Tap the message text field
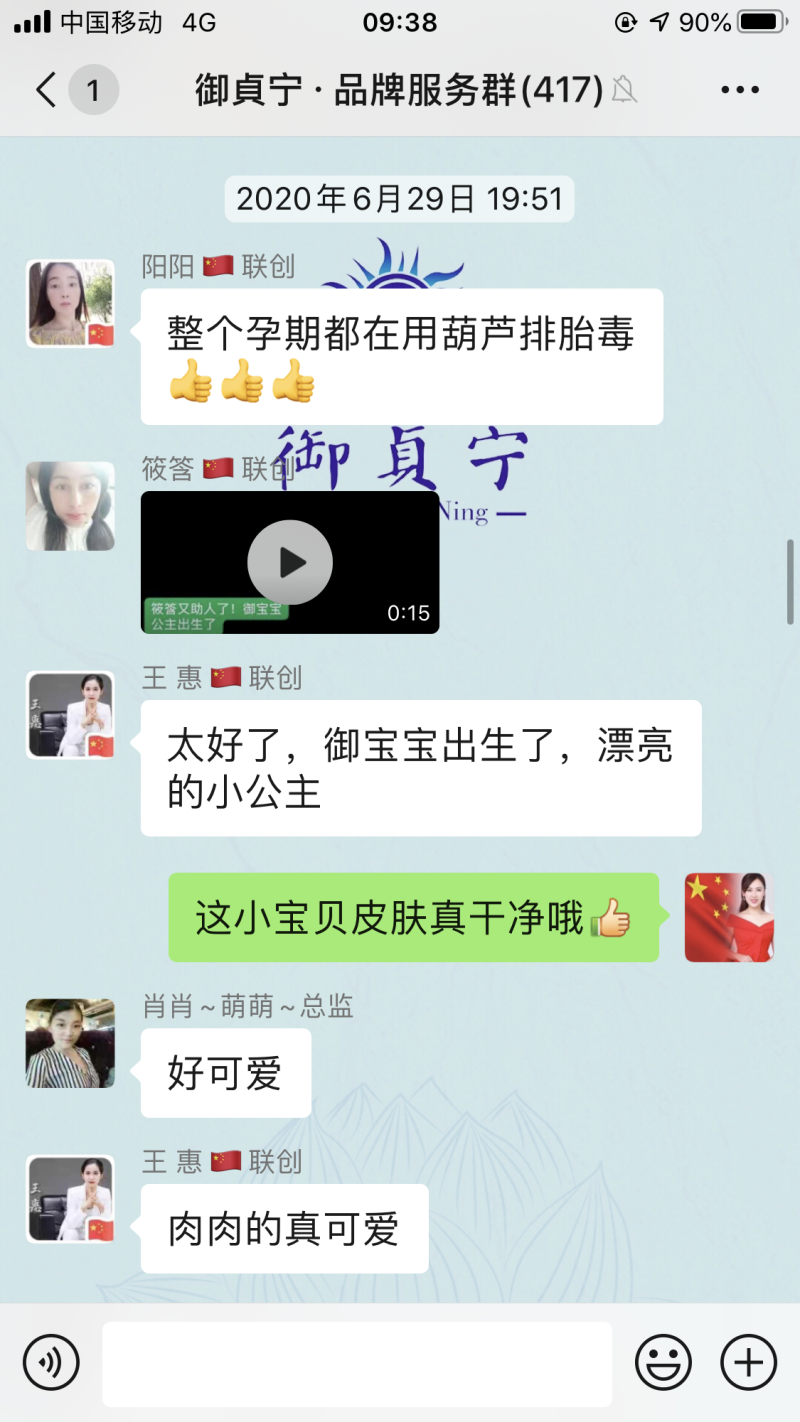The width and height of the screenshot is (800, 1422). pyautogui.click(x=357, y=1364)
